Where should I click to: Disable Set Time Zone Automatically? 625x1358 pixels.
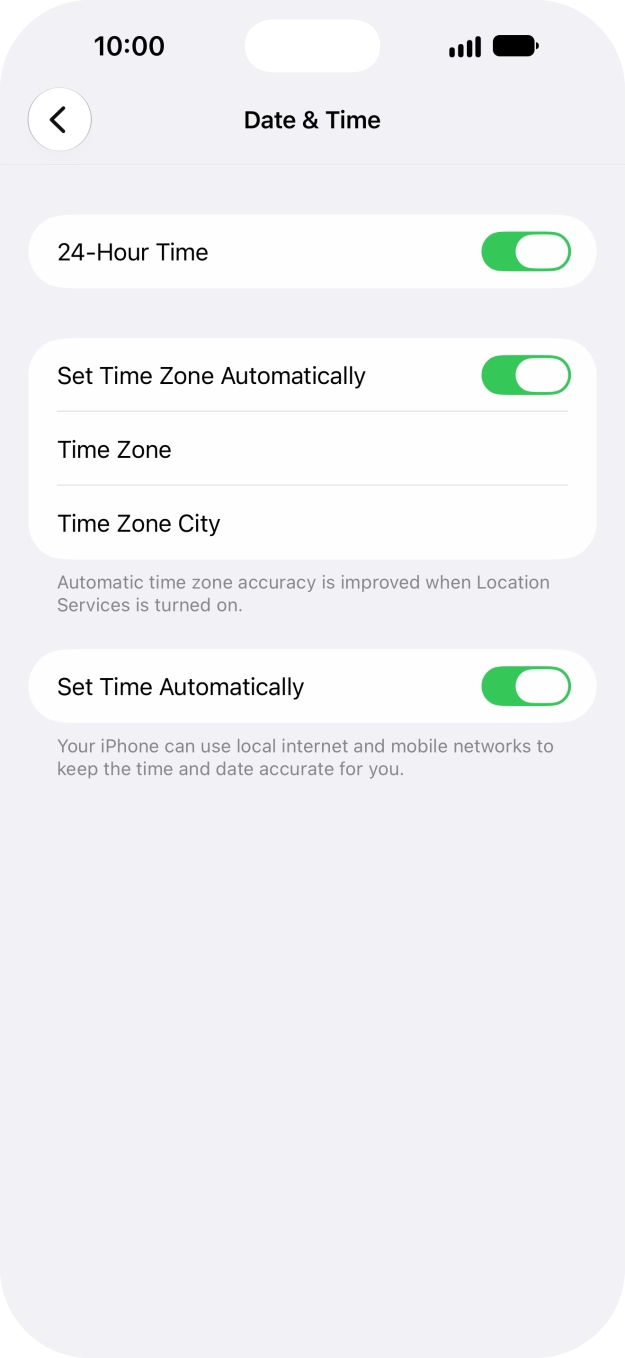pyautogui.click(x=526, y=376)
